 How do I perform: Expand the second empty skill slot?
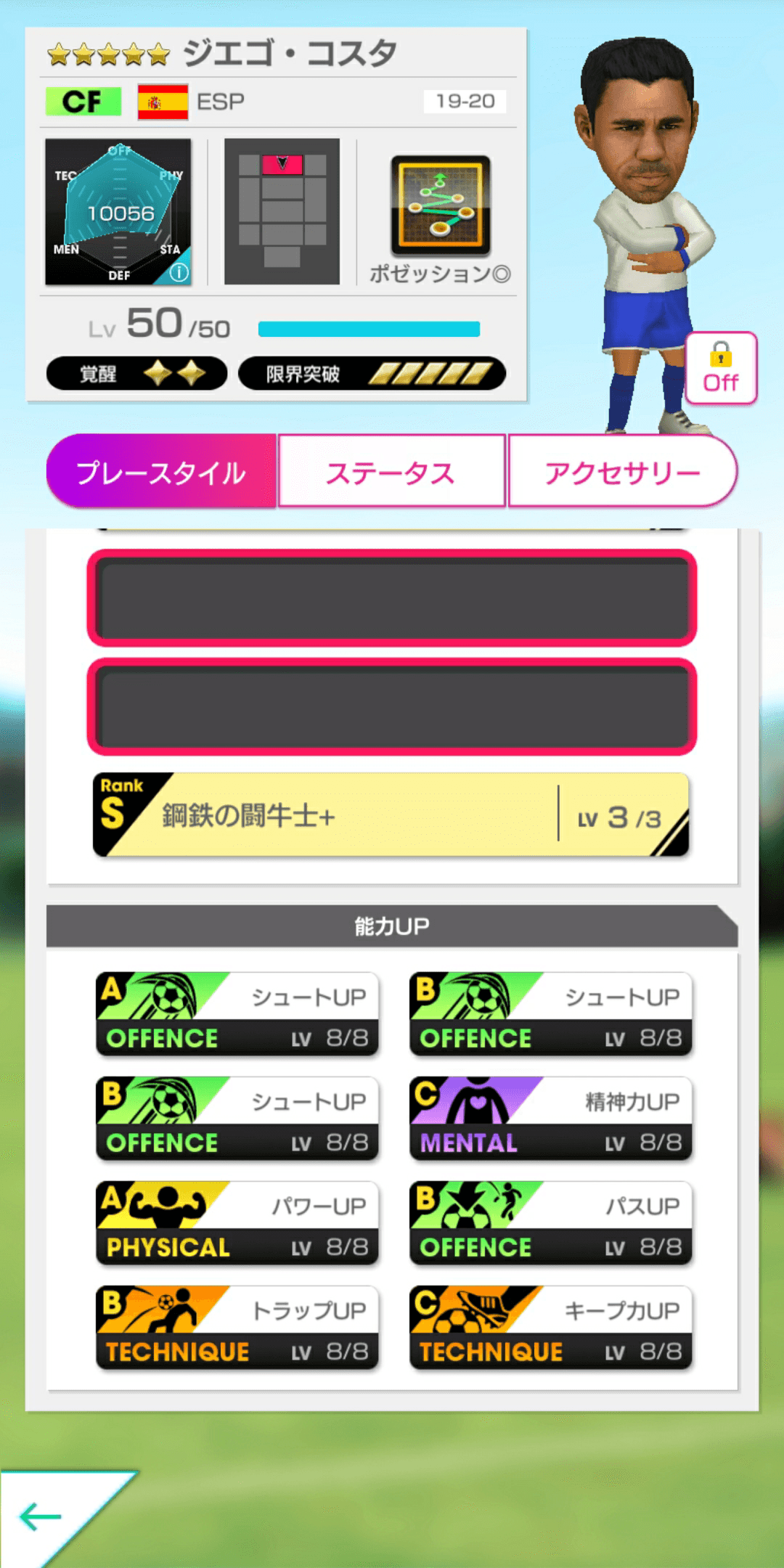point(390,706)
